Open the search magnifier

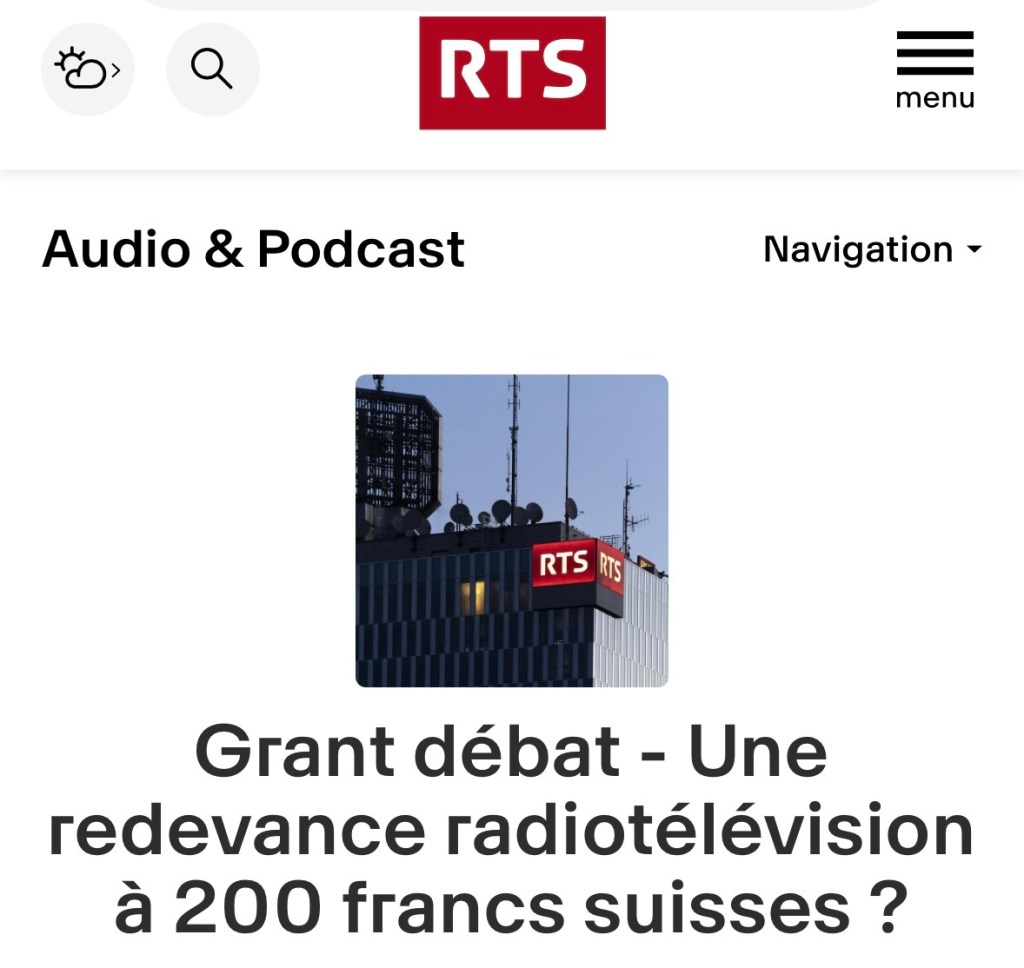pyautogui.click(x=212, y=70)
